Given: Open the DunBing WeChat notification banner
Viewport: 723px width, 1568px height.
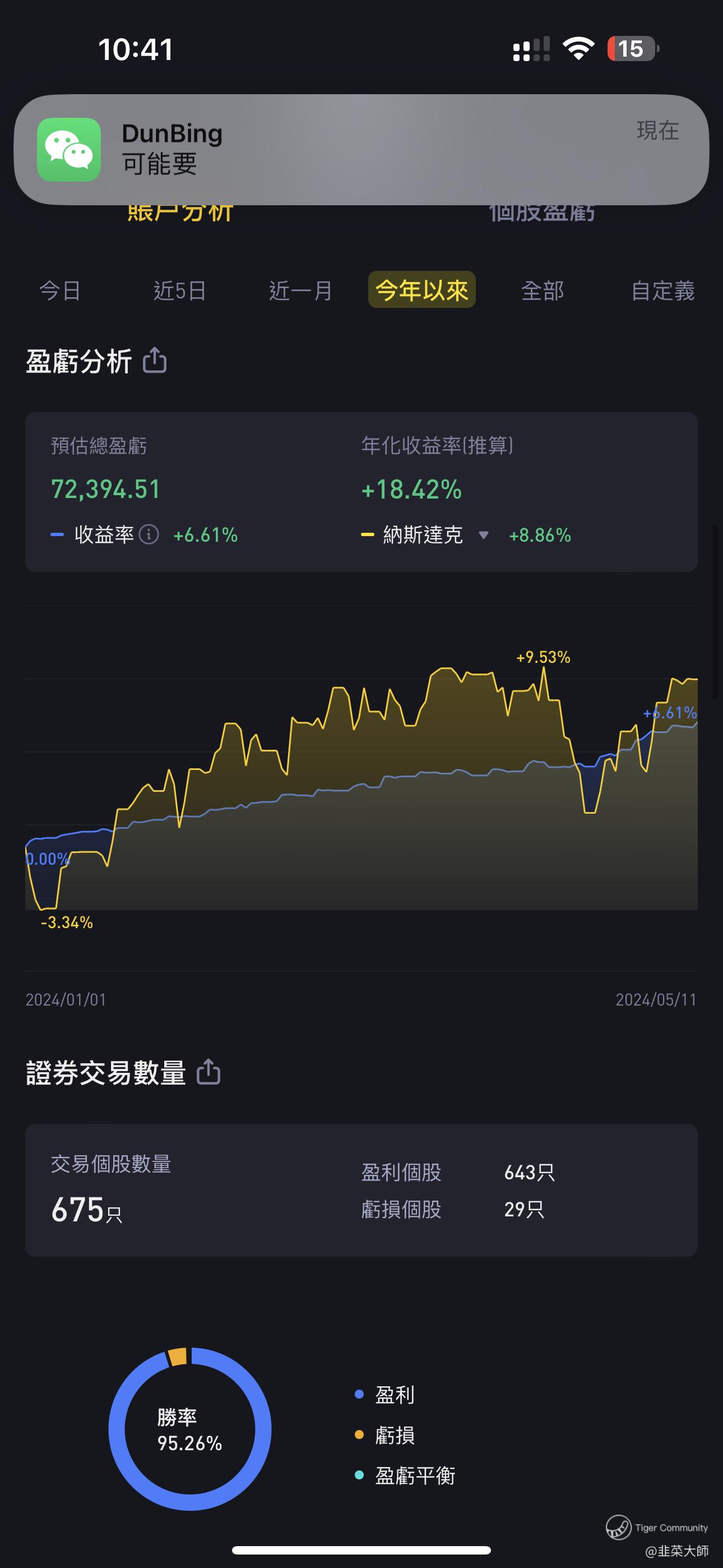Looking at the screenshot, I should tap(361, 149).
